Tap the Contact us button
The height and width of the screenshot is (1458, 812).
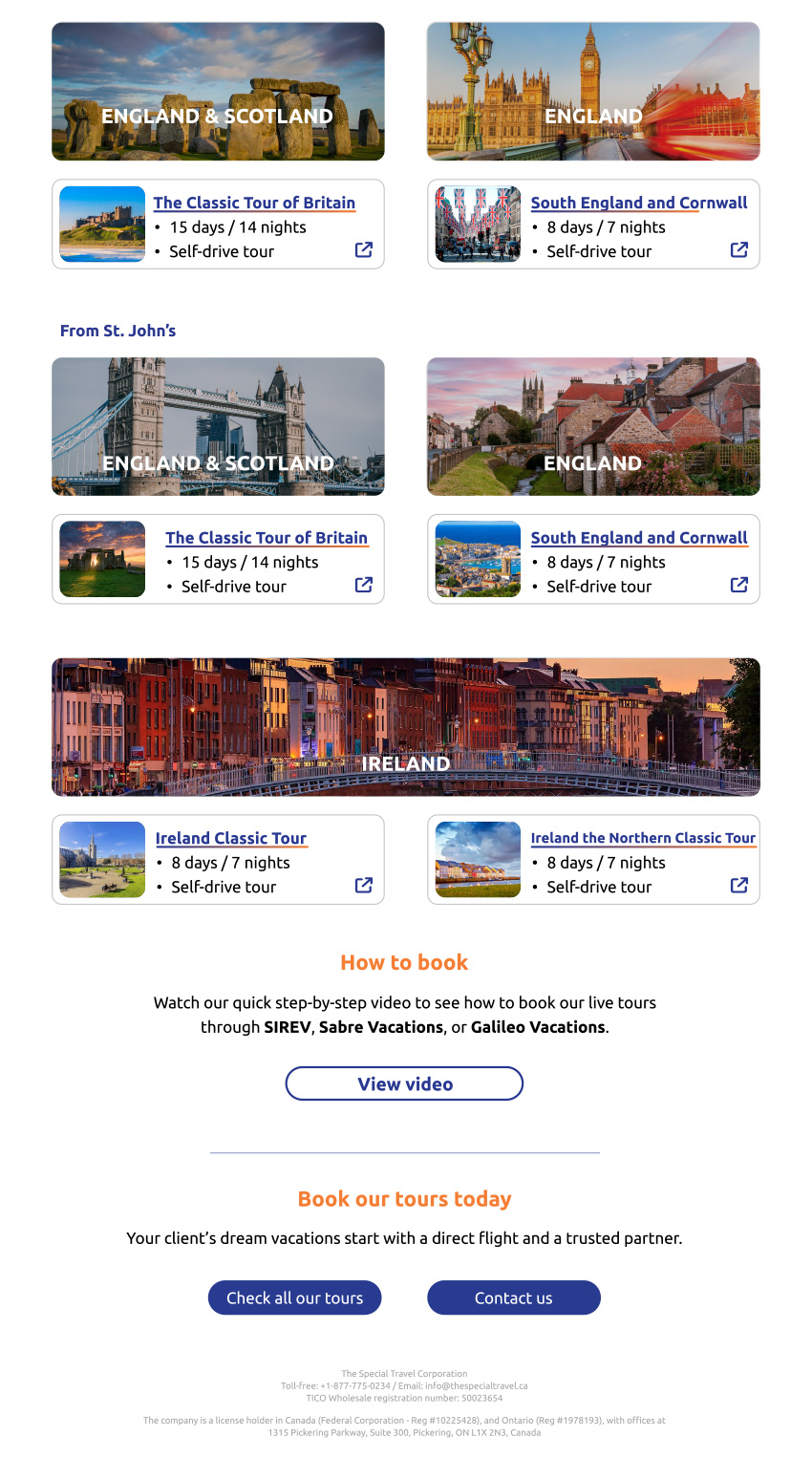pyautogui.click(x=513, y=1297)
